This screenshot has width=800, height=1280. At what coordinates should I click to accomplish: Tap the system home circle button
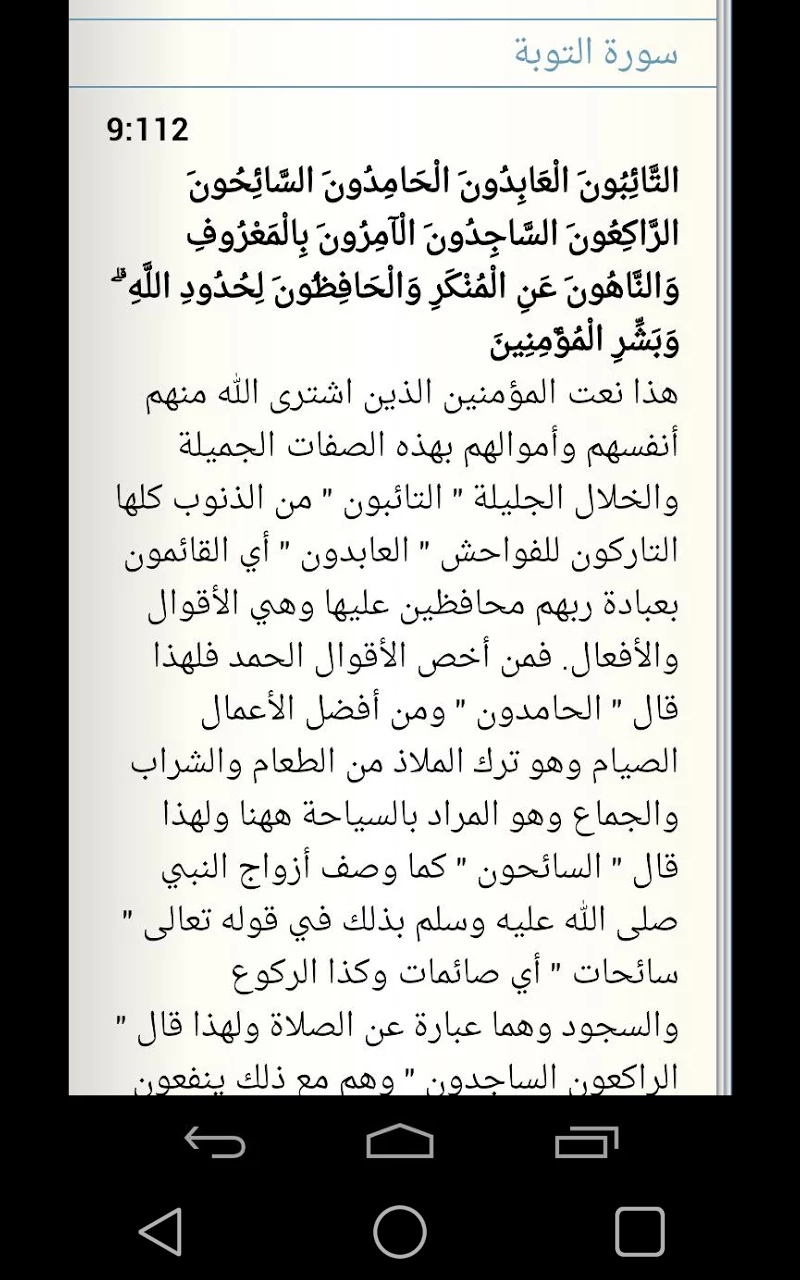[x=400, y=1230]
